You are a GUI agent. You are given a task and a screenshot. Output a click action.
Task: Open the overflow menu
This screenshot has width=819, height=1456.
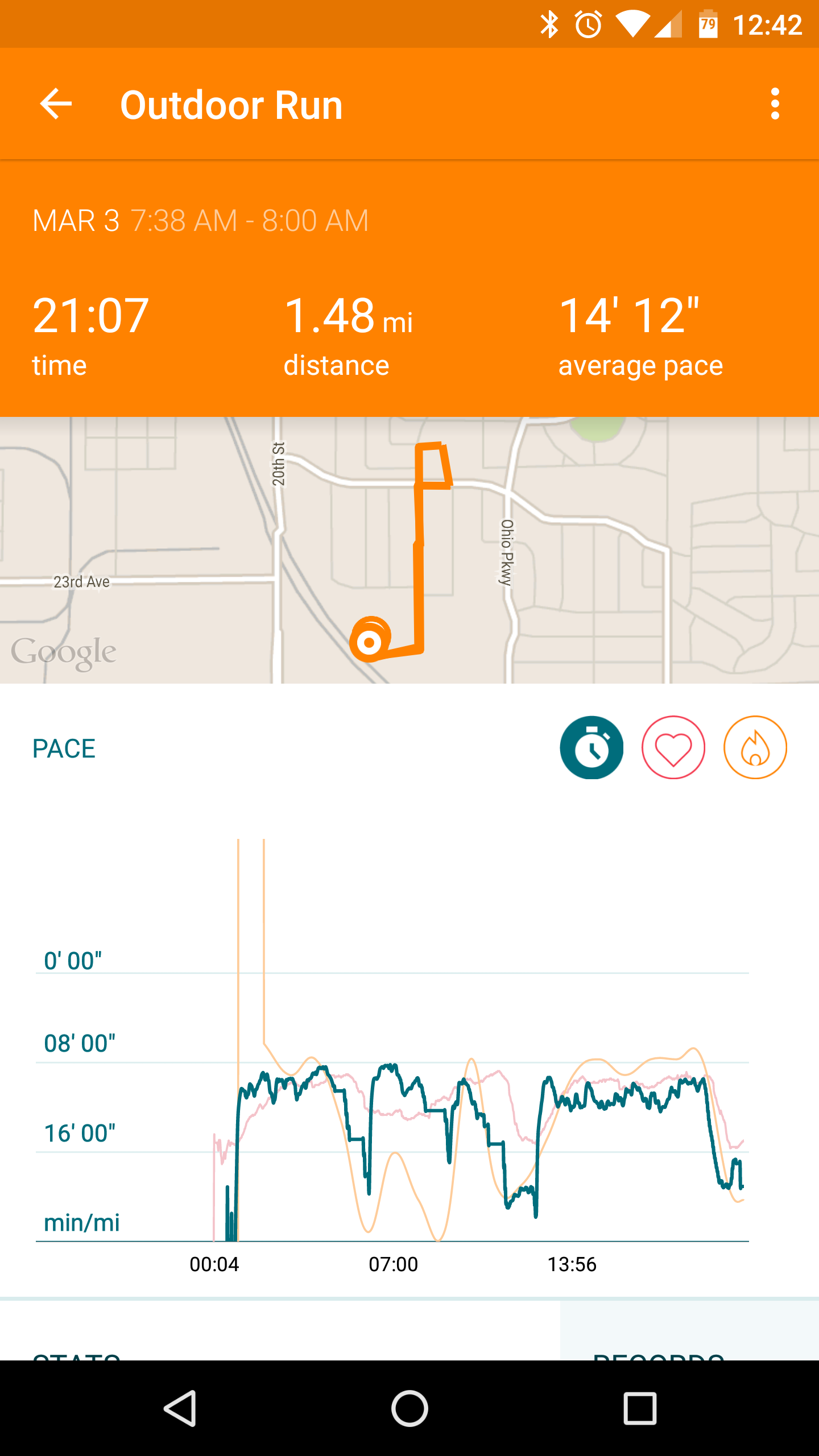[775, 105]
